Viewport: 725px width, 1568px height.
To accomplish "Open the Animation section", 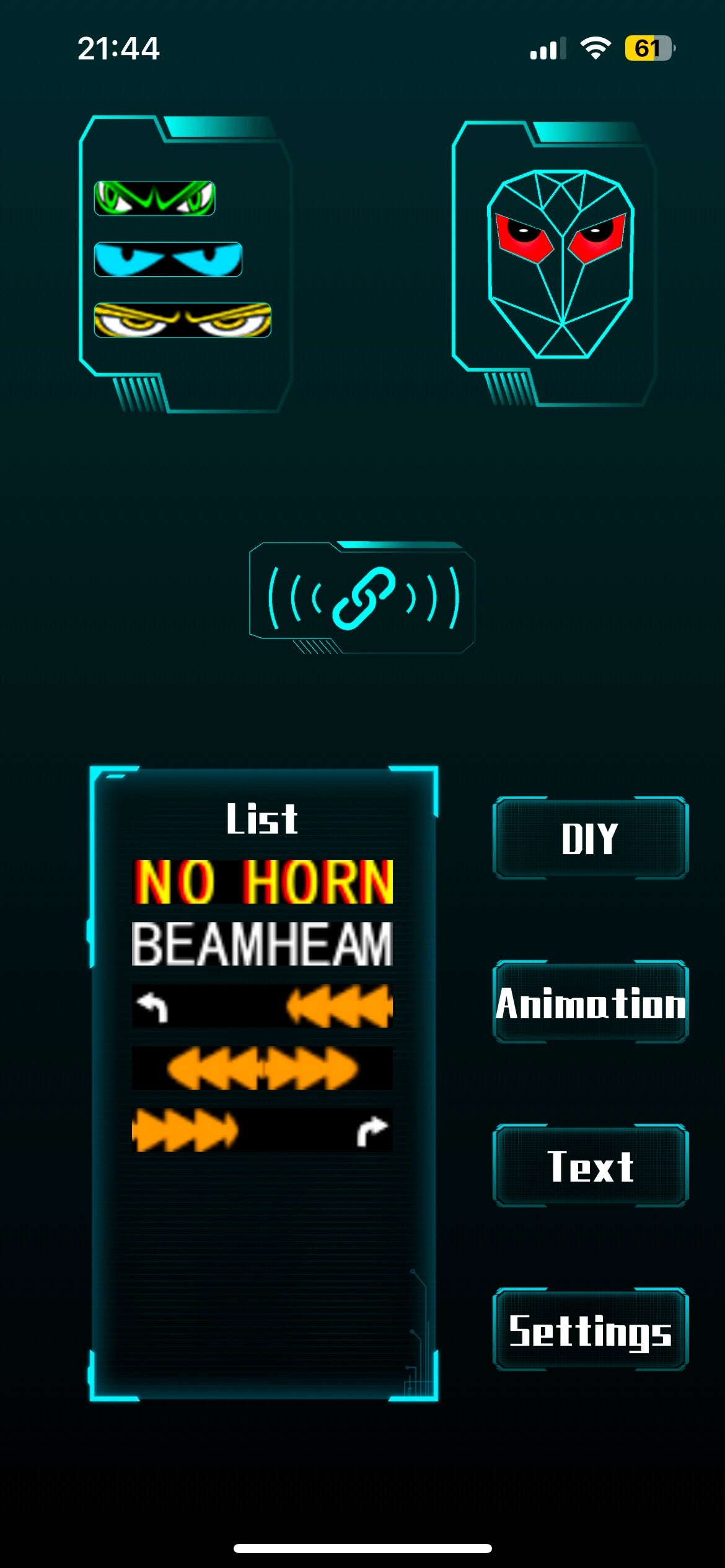I will 591,1003.
